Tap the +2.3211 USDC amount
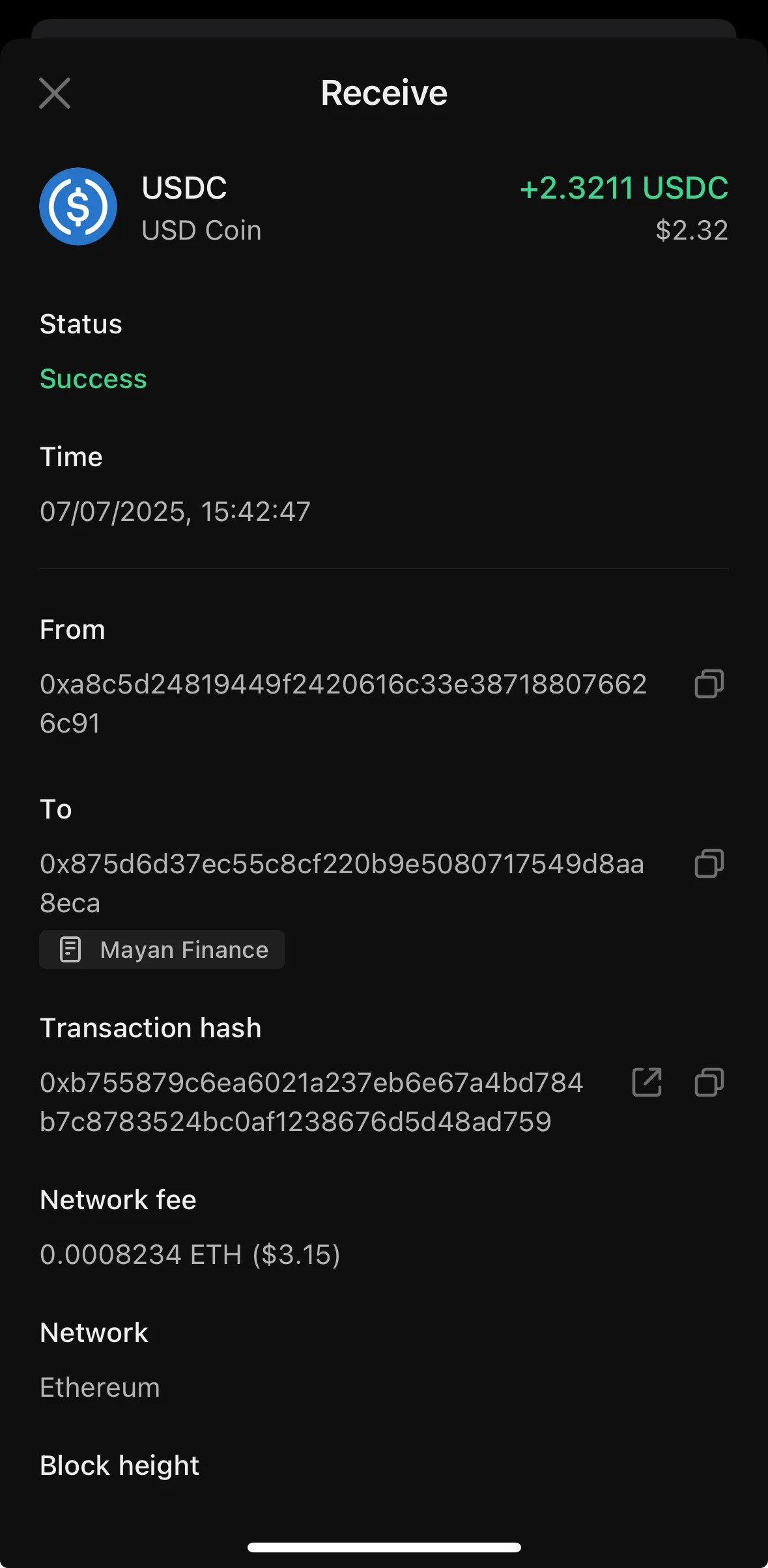This screenshot has width=768, height=1568. pyautogui.click(x=624, y=188)
